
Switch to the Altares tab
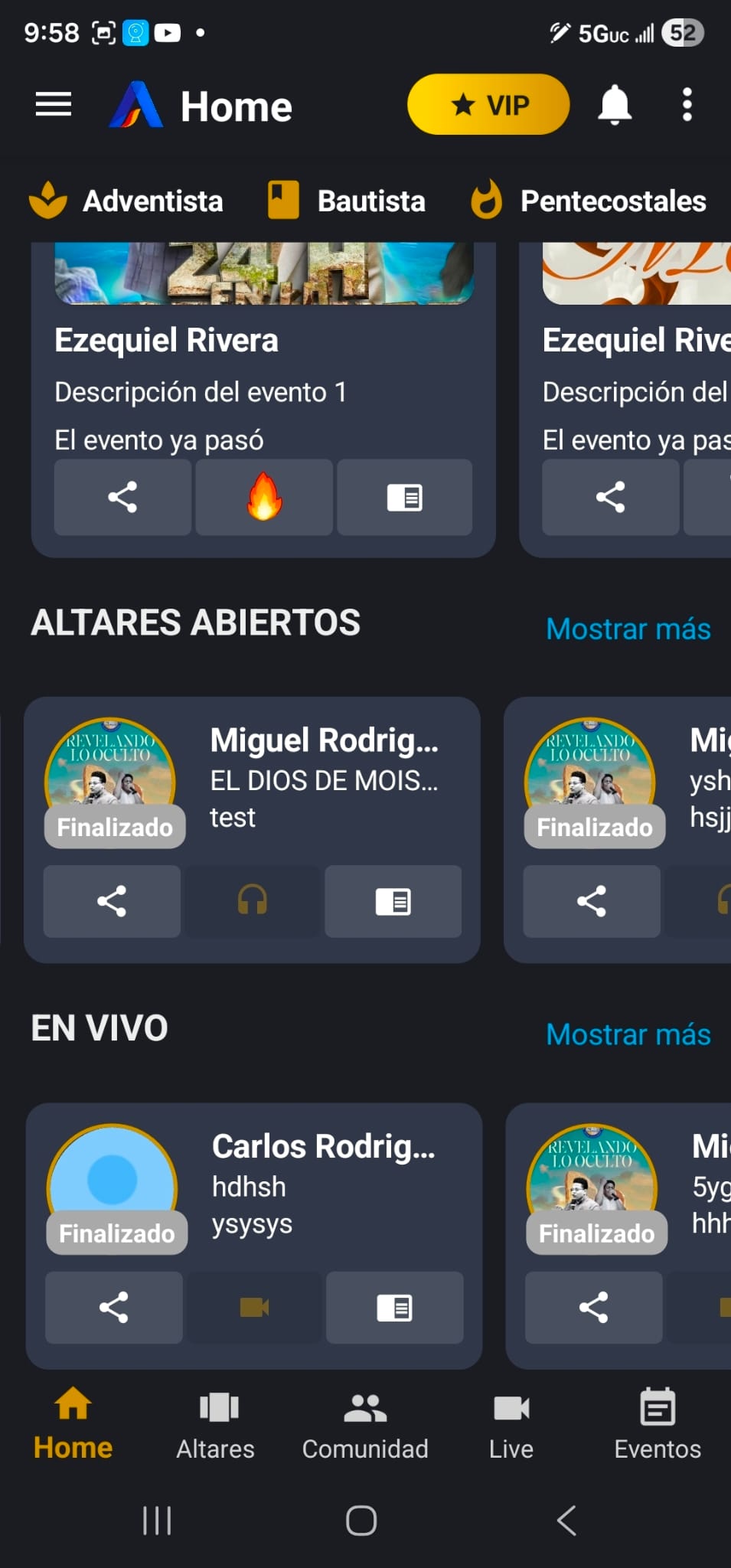click(x=216, y=1426)
